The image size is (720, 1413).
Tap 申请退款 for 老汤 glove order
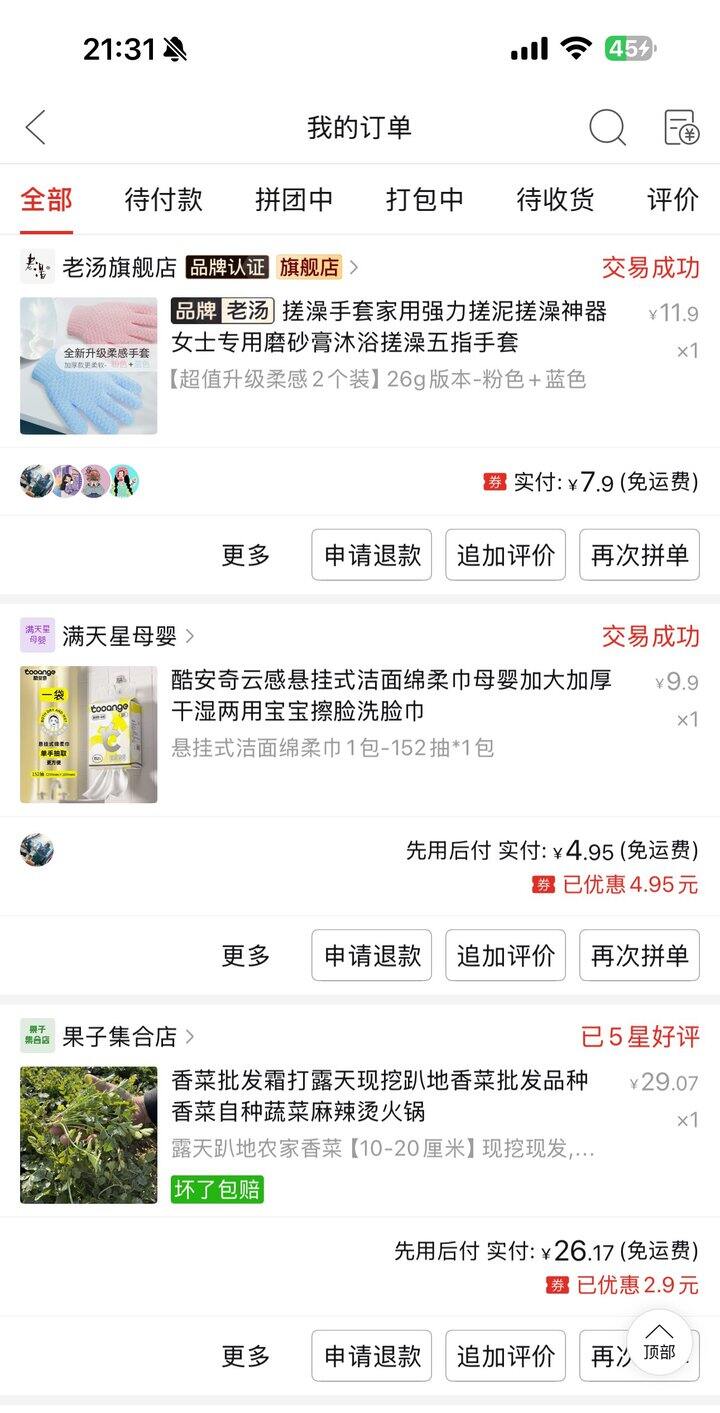372,555
